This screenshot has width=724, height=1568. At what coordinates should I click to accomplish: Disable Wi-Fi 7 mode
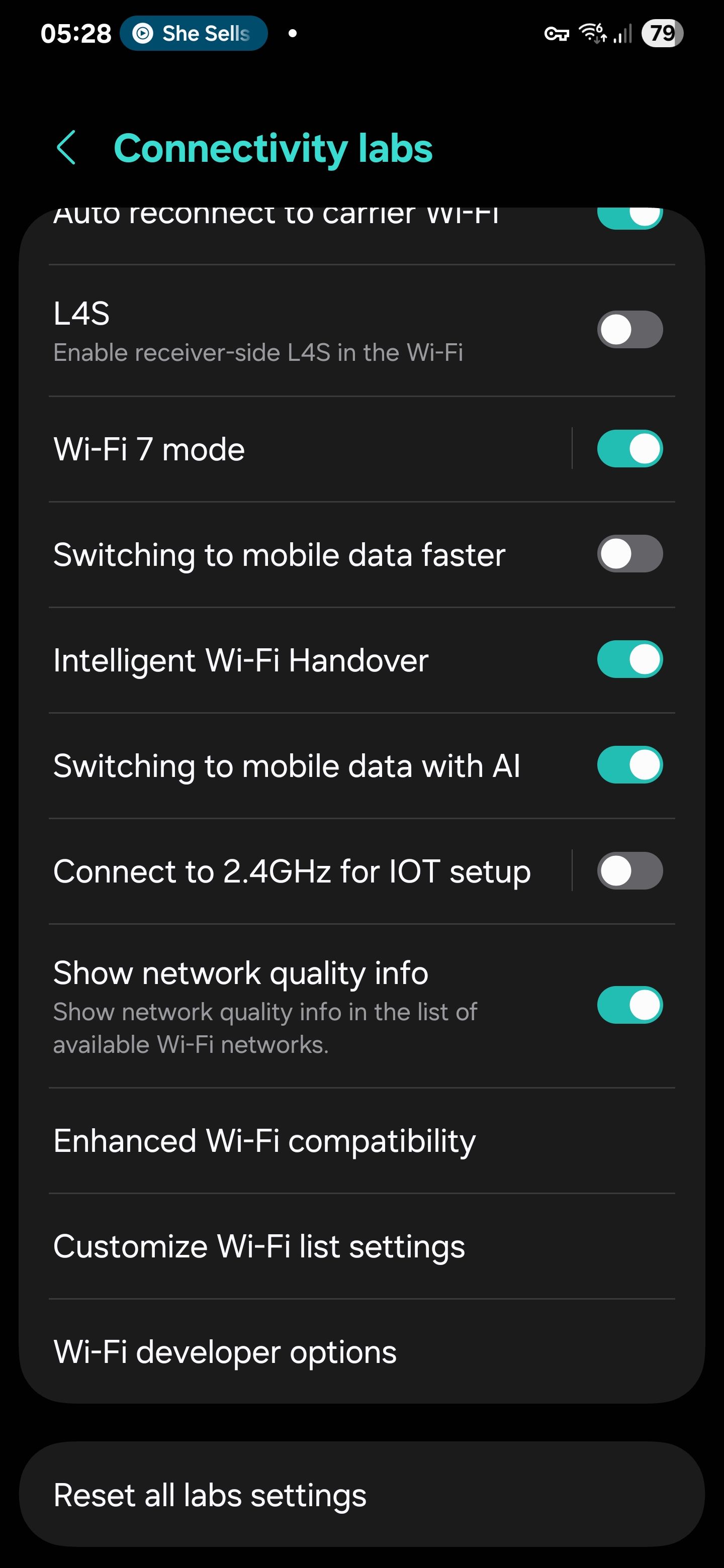click(x=629, y=449)
